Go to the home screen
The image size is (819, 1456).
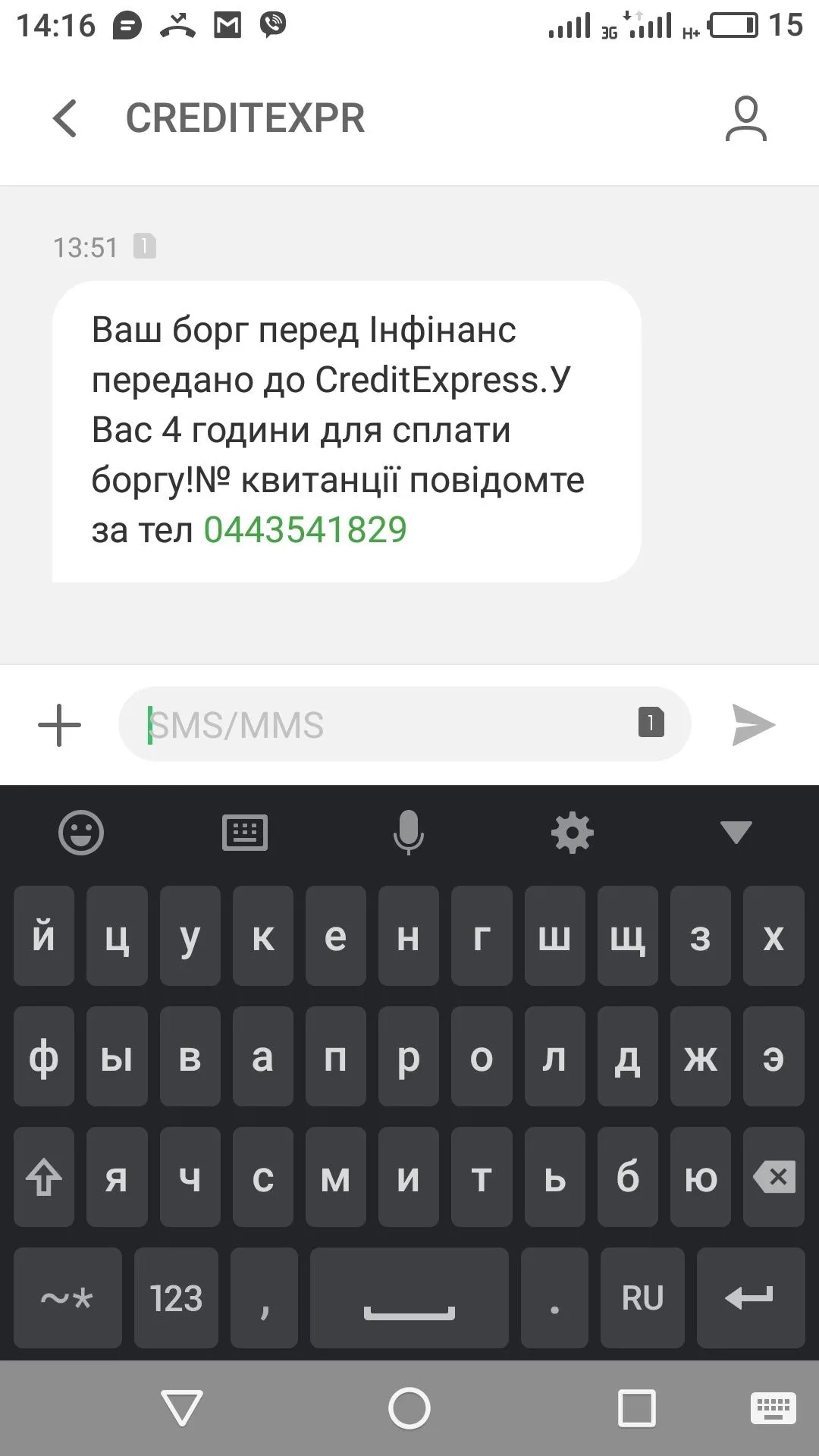[x=409, y=1409]
